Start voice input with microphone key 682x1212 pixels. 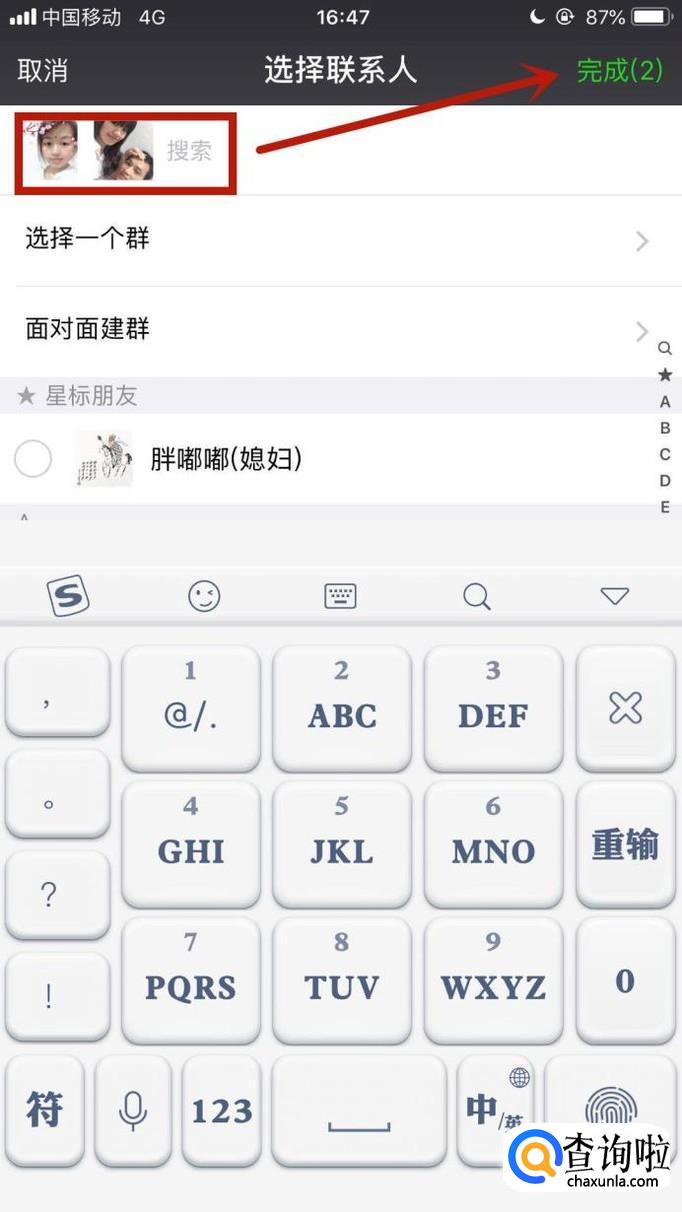133,1110
